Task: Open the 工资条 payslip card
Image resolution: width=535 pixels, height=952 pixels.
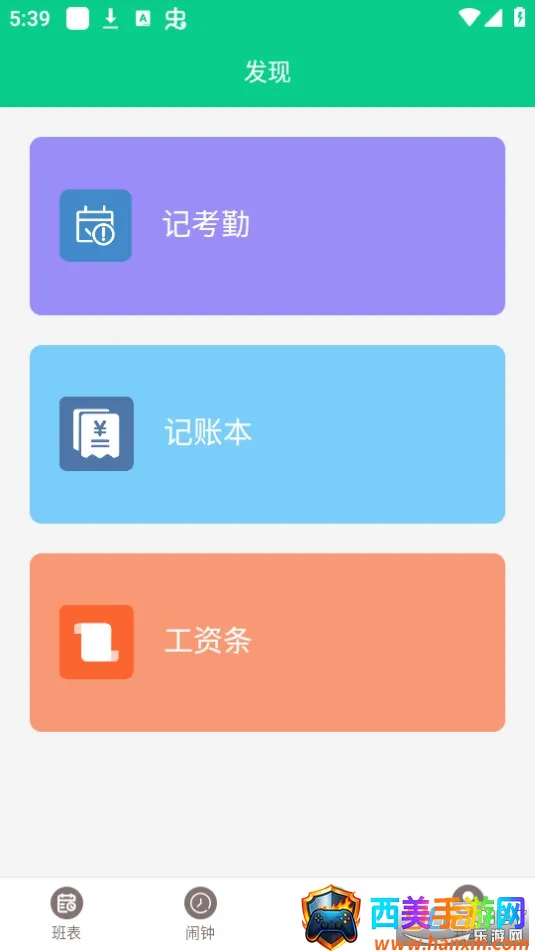Action: (x=267, y=642)
